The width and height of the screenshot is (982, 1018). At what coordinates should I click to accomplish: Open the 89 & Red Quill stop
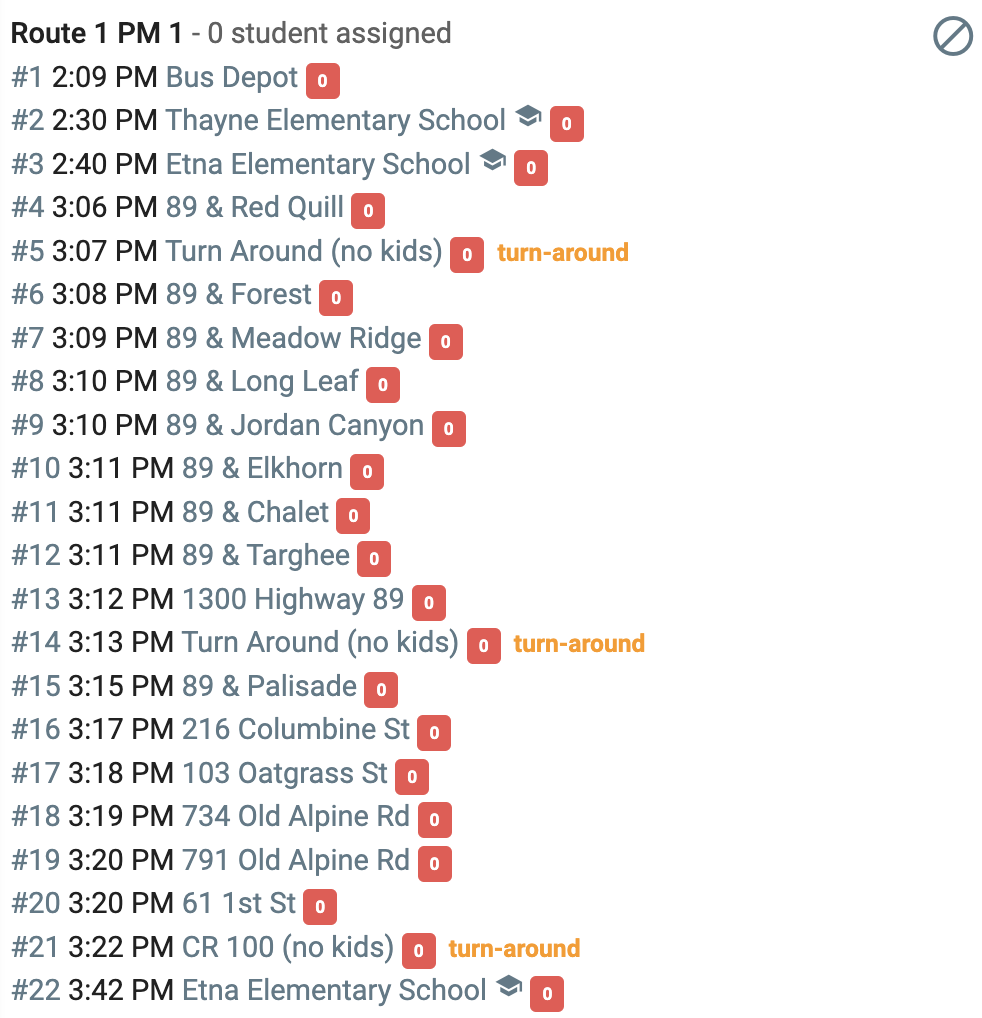point(254,208)
